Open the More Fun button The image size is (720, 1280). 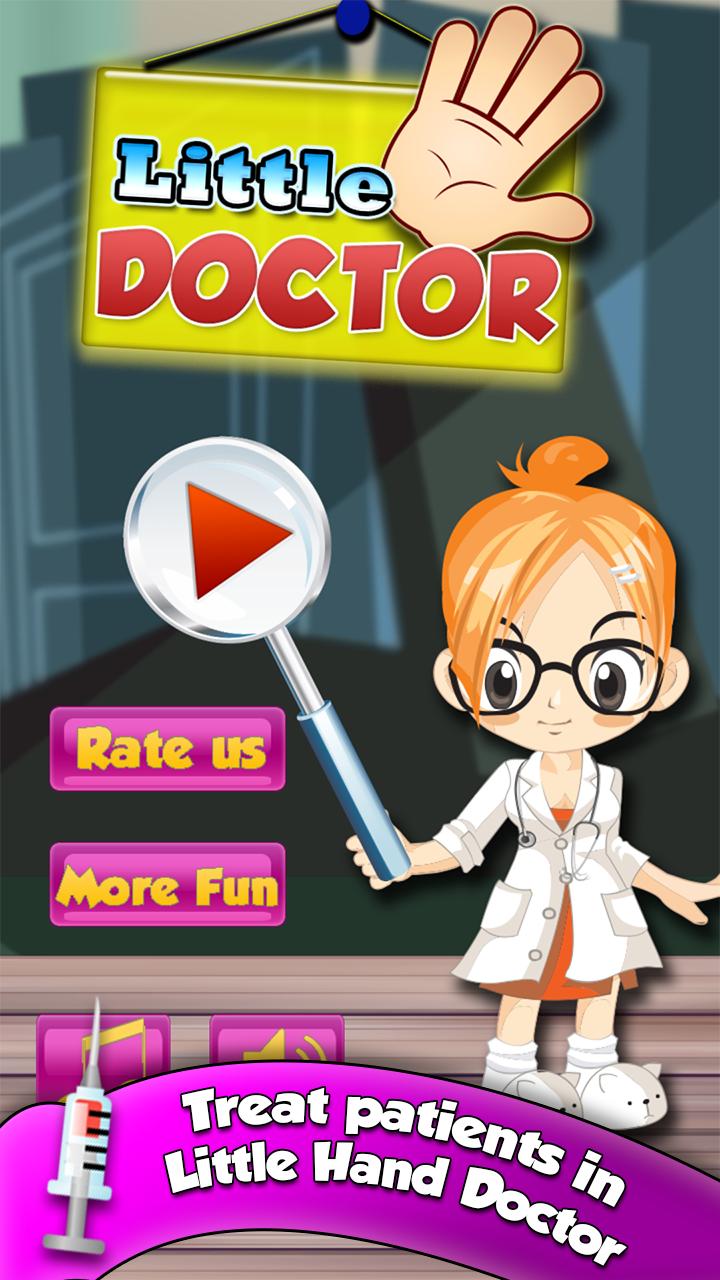(x=168, y=884)
